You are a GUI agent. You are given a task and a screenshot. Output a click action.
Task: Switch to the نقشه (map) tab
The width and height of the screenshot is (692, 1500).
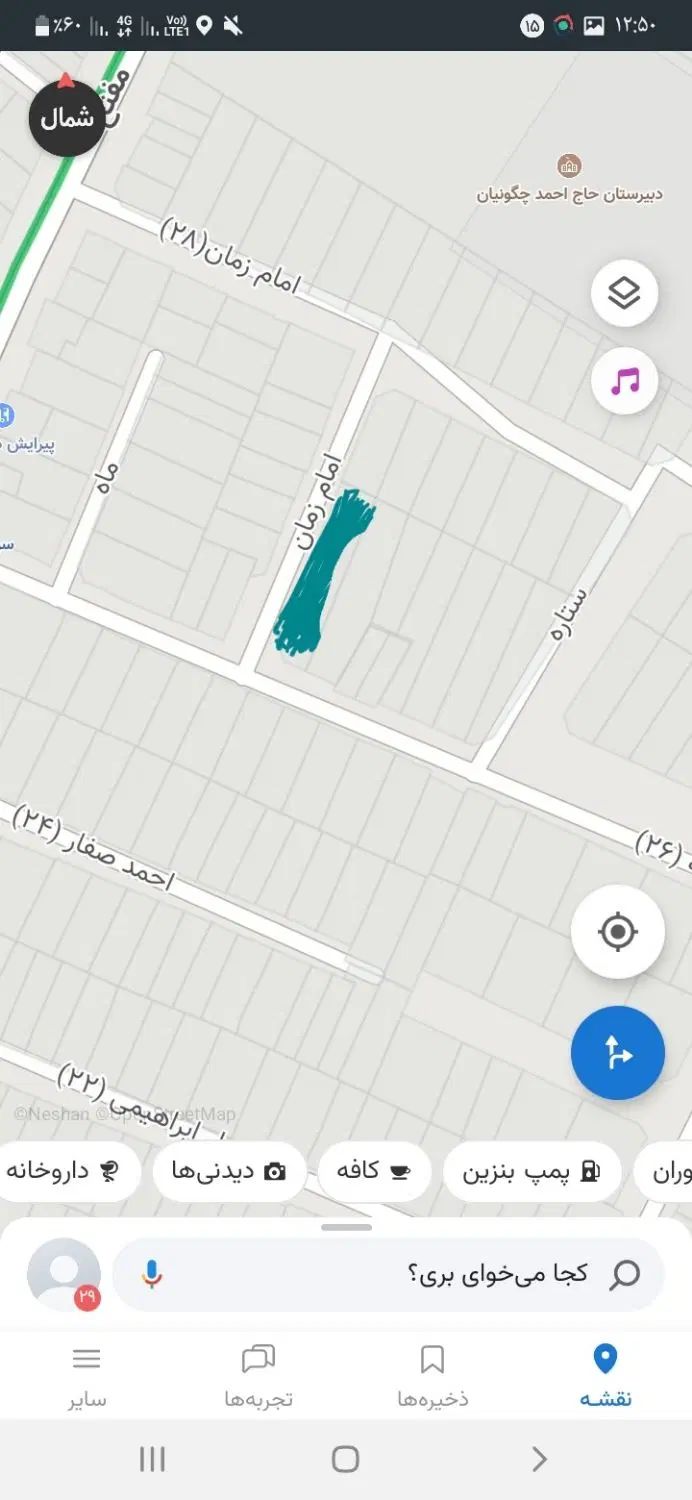[x=605, y=1375]
